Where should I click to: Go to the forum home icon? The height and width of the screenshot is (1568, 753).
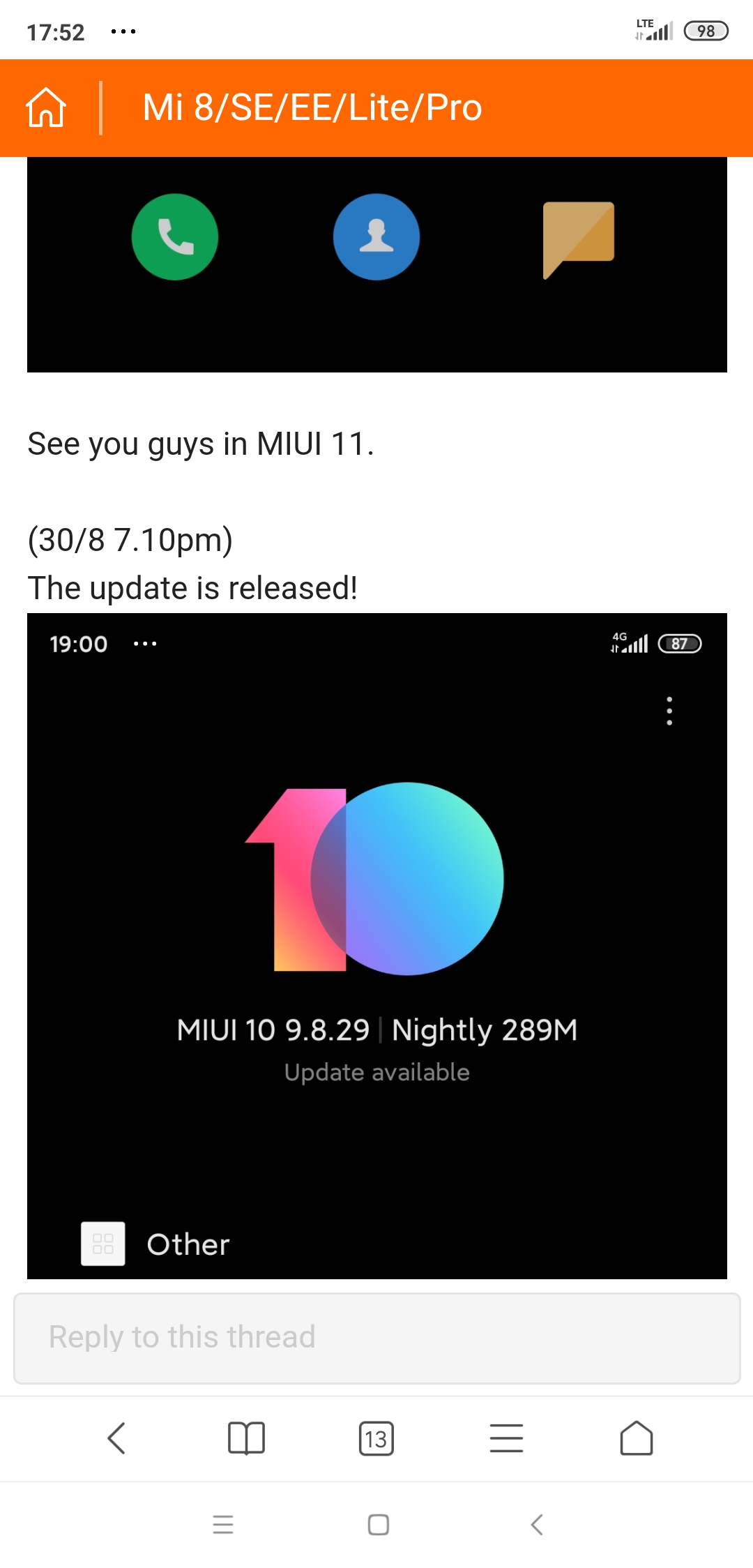click(x=46, y=107)
